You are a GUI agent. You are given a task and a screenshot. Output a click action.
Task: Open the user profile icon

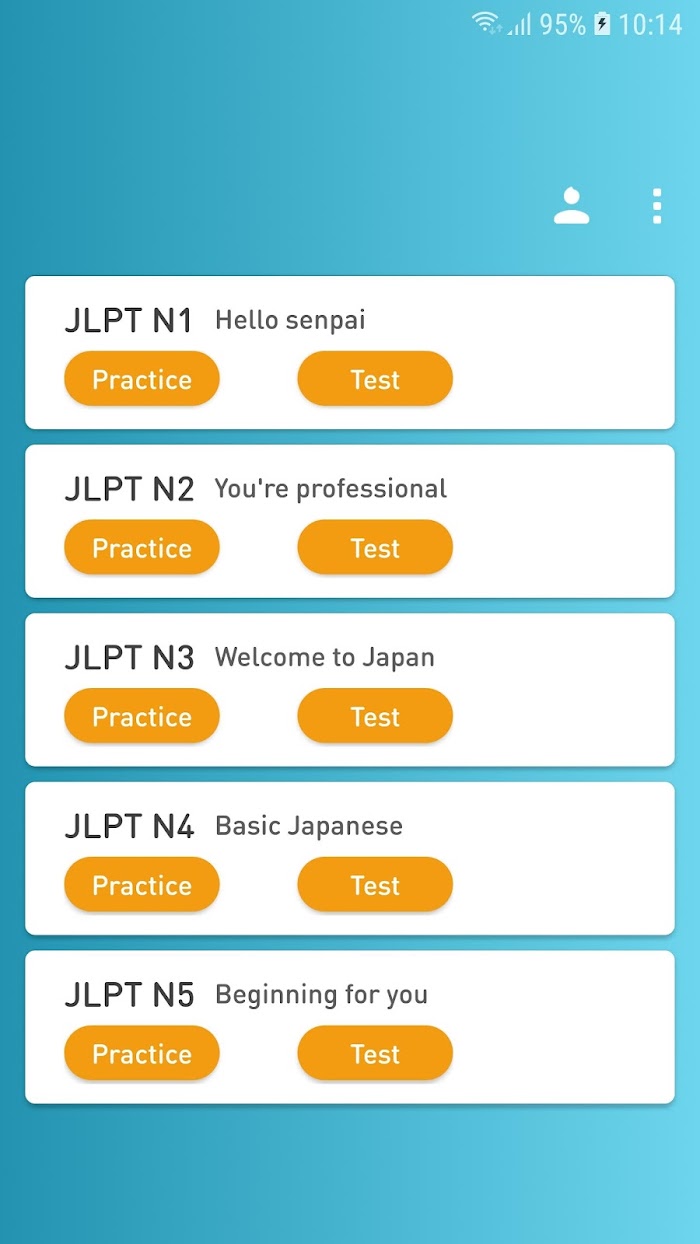click(572, 206)
